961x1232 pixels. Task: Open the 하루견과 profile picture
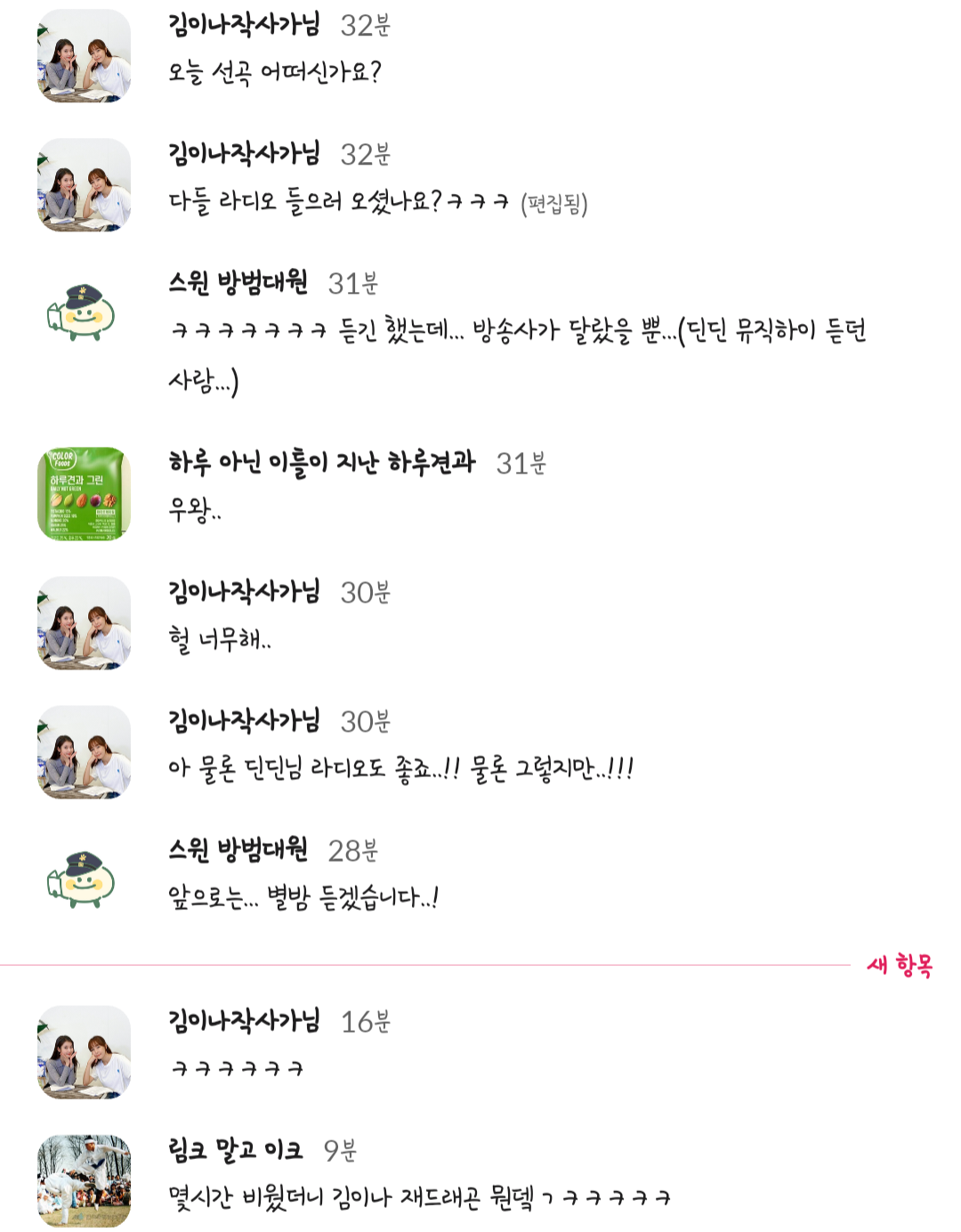84,493
